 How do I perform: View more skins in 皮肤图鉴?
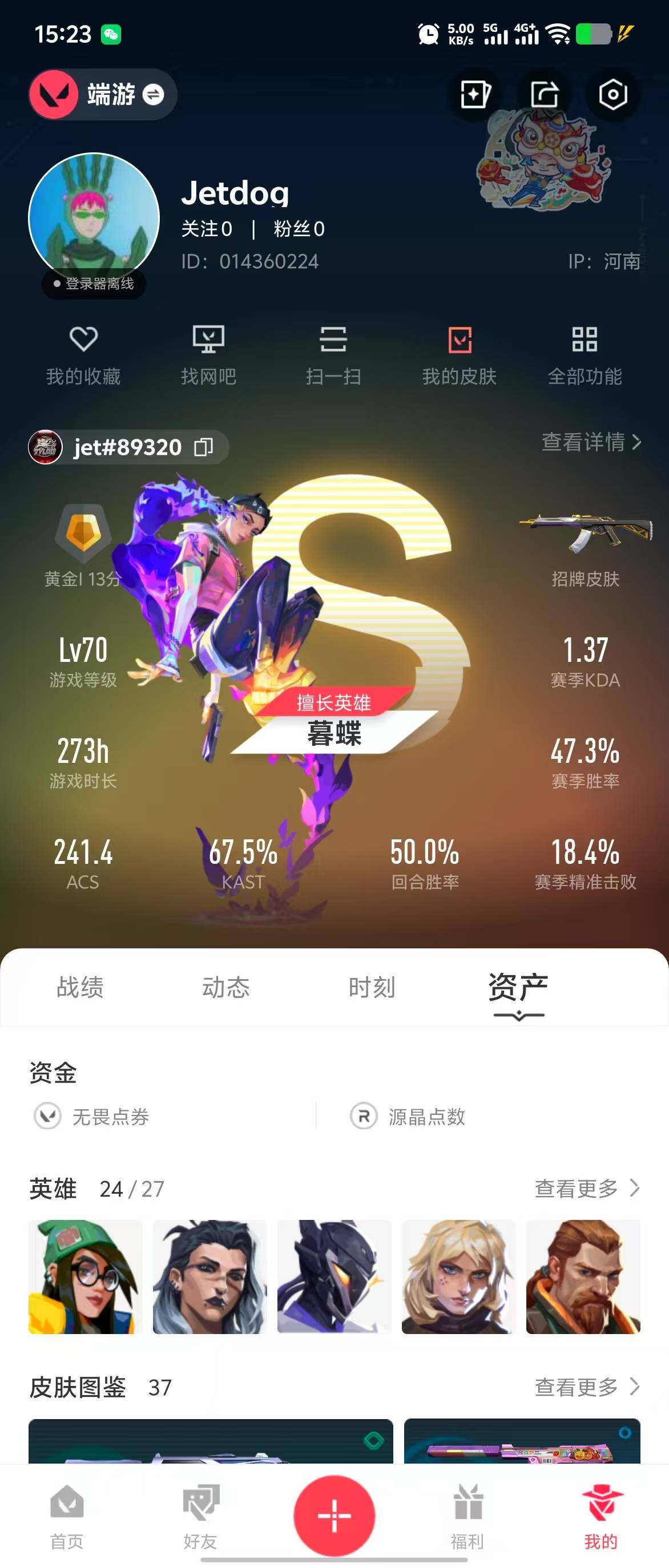click(x=586, y=1387)
